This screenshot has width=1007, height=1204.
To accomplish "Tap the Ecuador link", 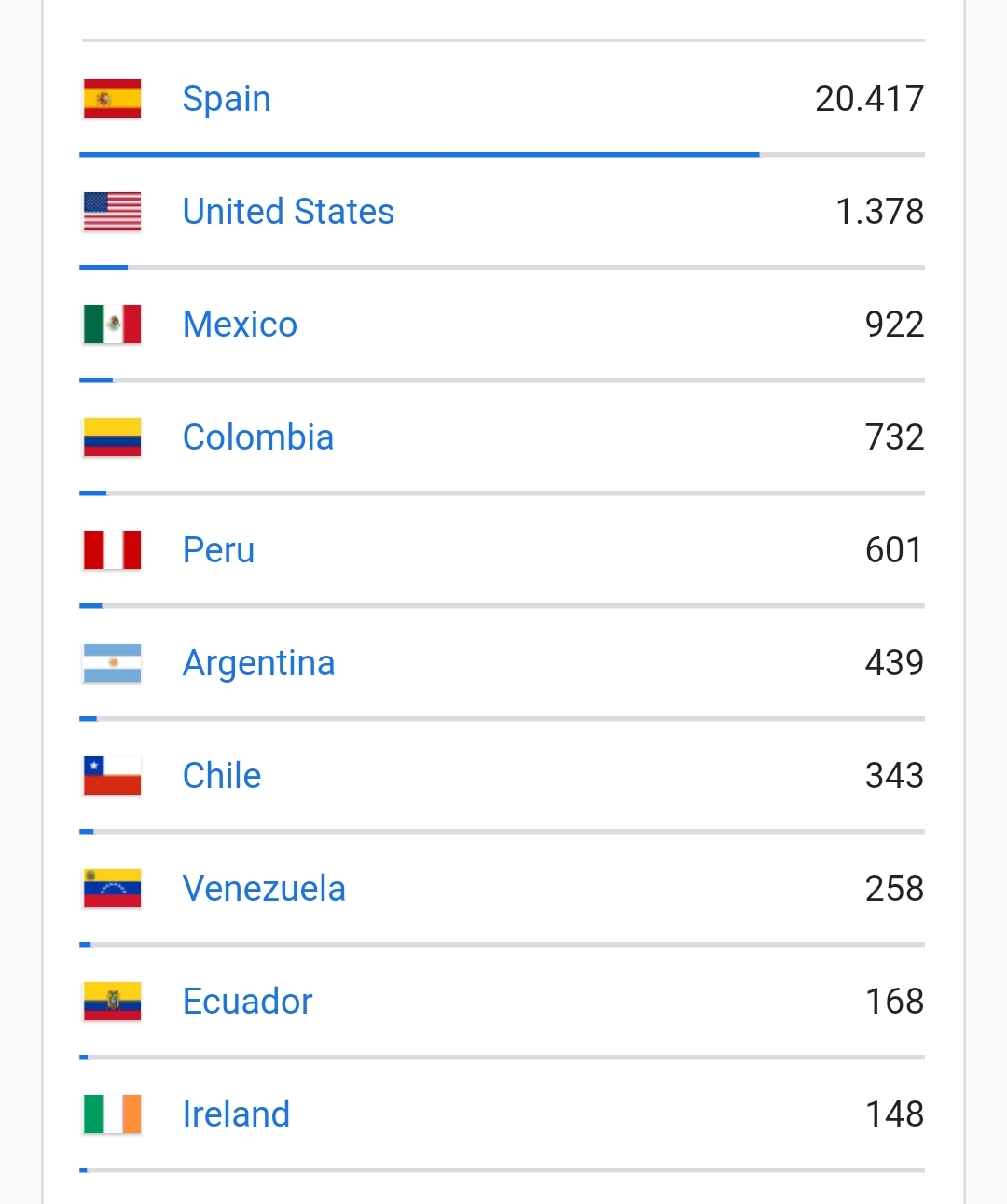I will pyautogui.click(x=247, y=1002).
